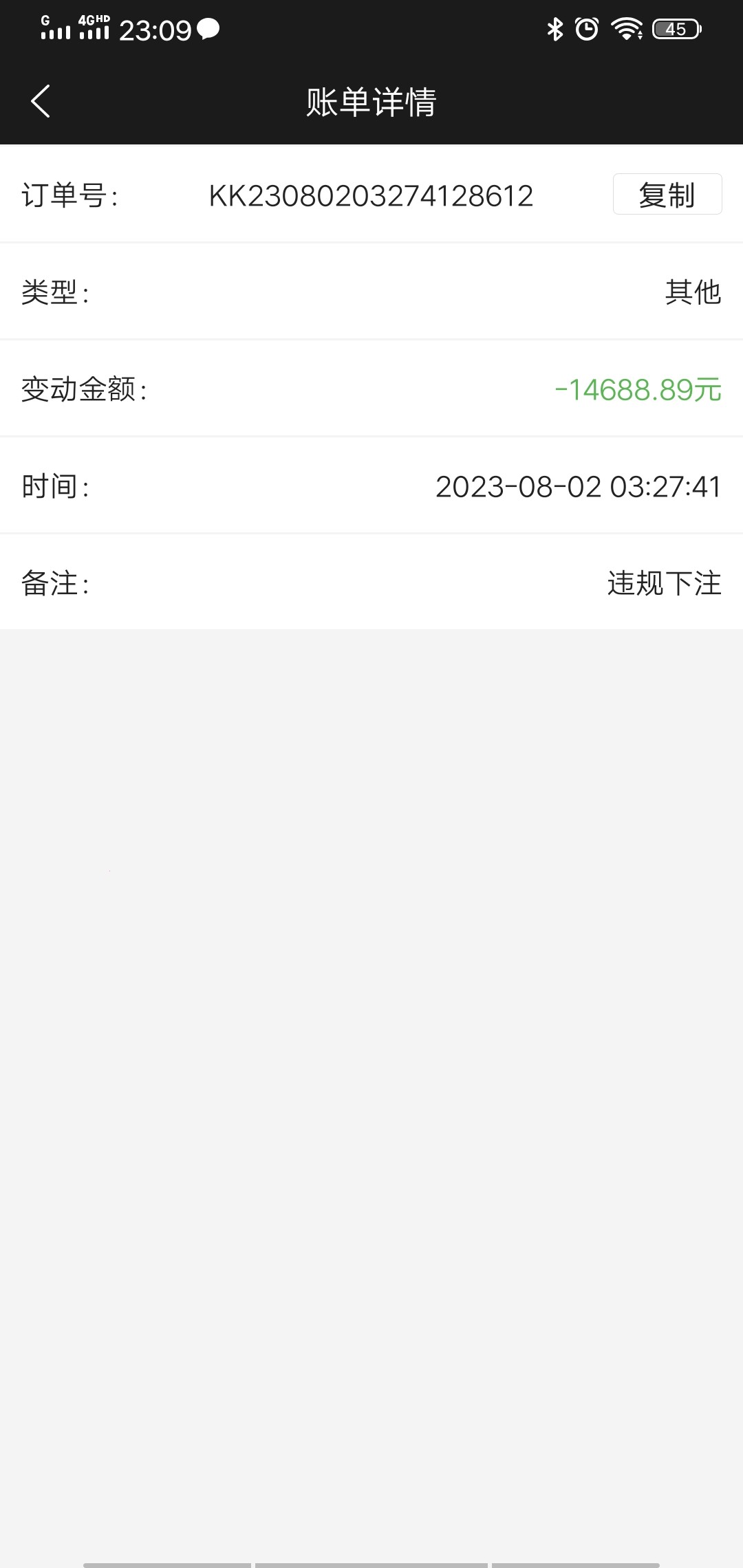
Task: Tap the 违规下注 remark text
Action: [665, 583]
